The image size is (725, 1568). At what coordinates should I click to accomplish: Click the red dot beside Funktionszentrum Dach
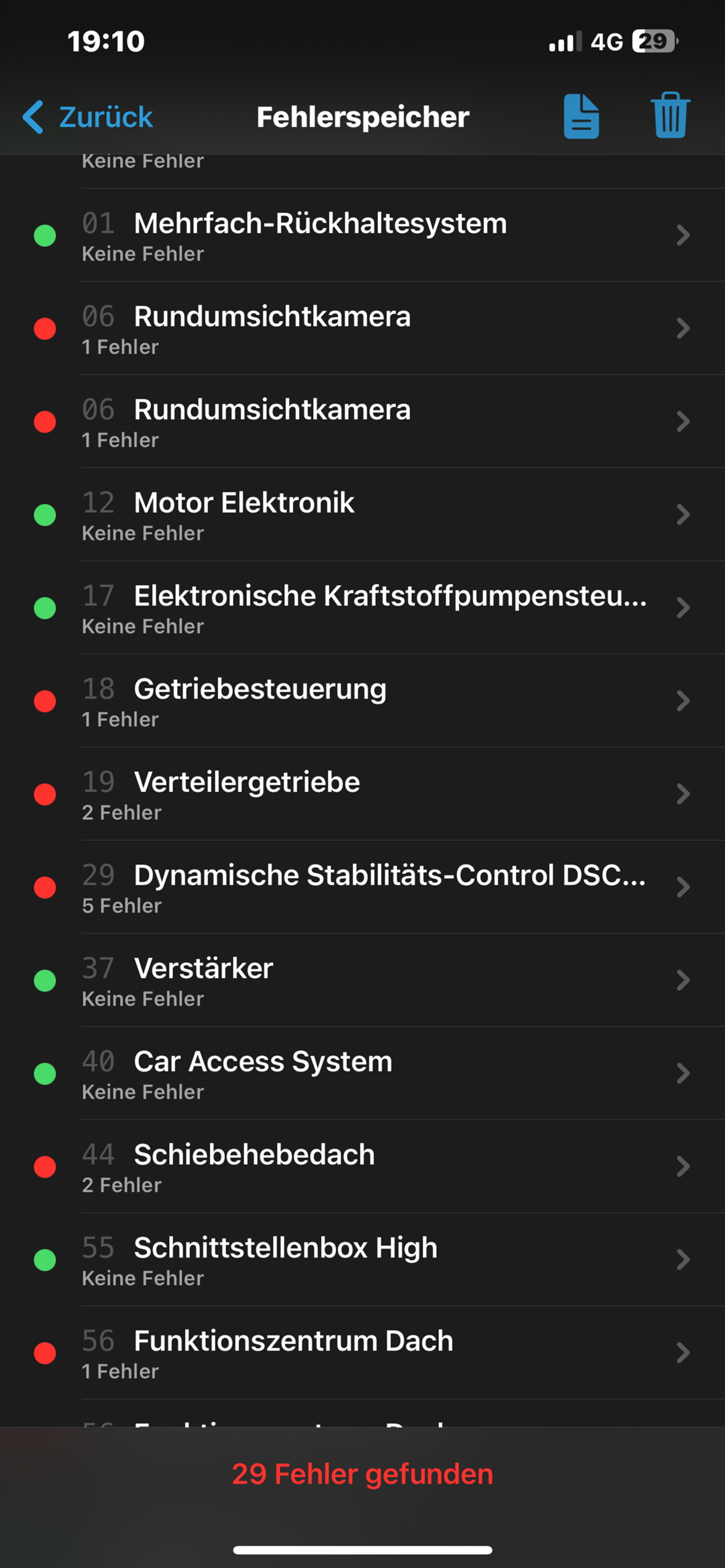tap(44, 1353)
